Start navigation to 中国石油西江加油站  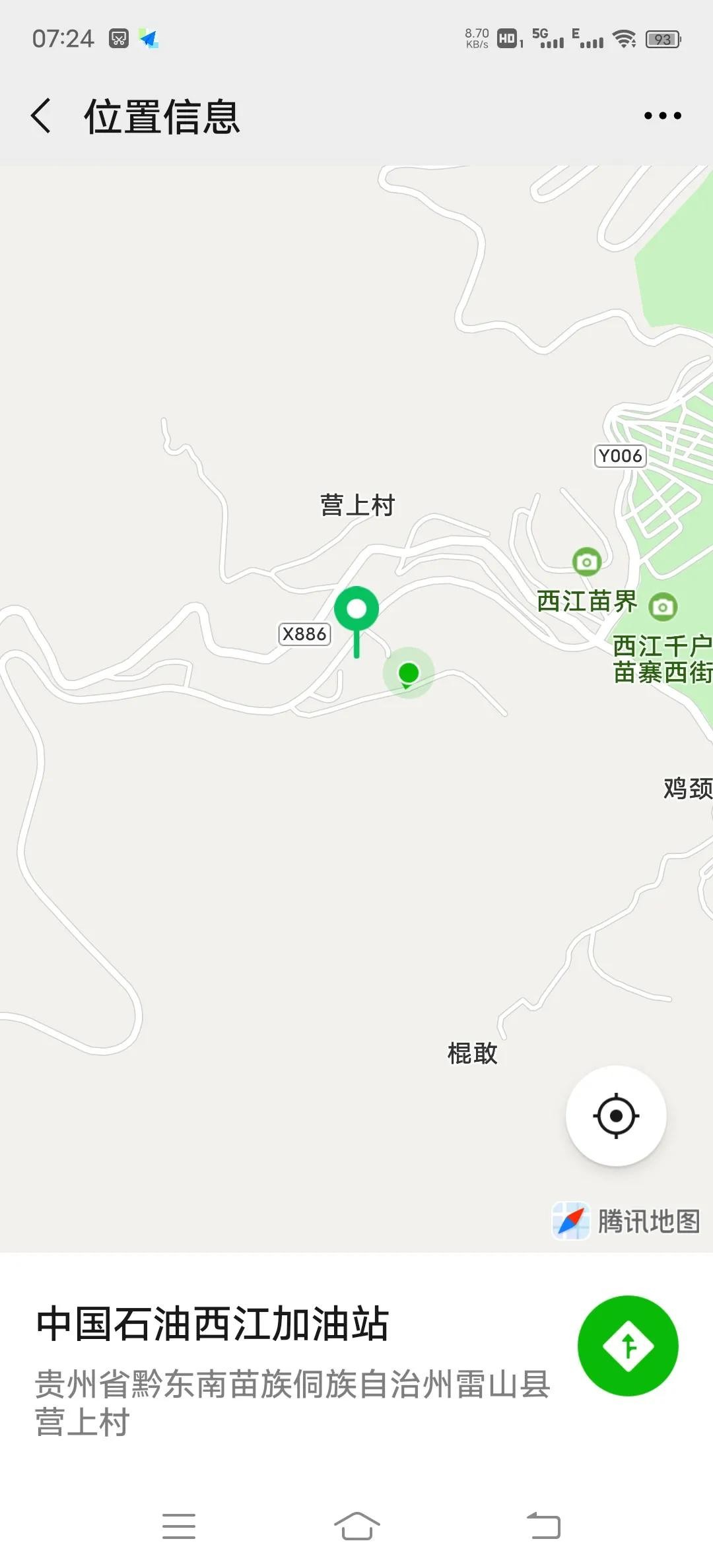click(627, 1346)
